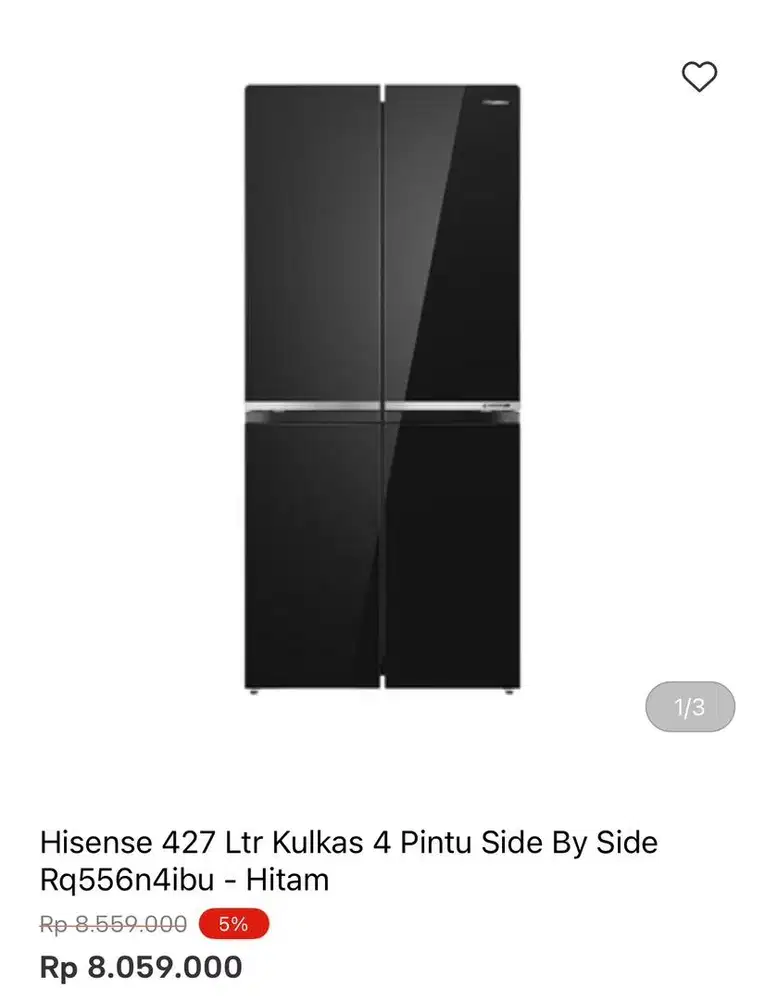Click the red discount label
765x1000 pixels.
pos(234,923)
